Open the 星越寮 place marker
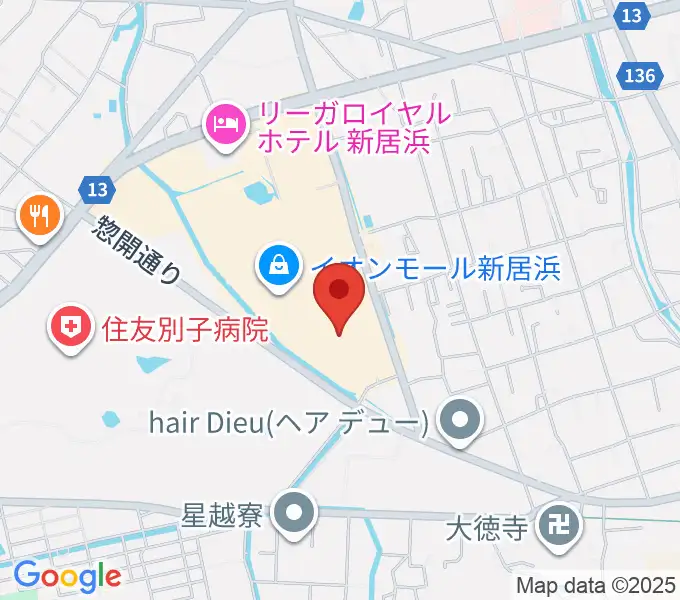Screen dimensions: 680x600 click(x=294, y=514)
